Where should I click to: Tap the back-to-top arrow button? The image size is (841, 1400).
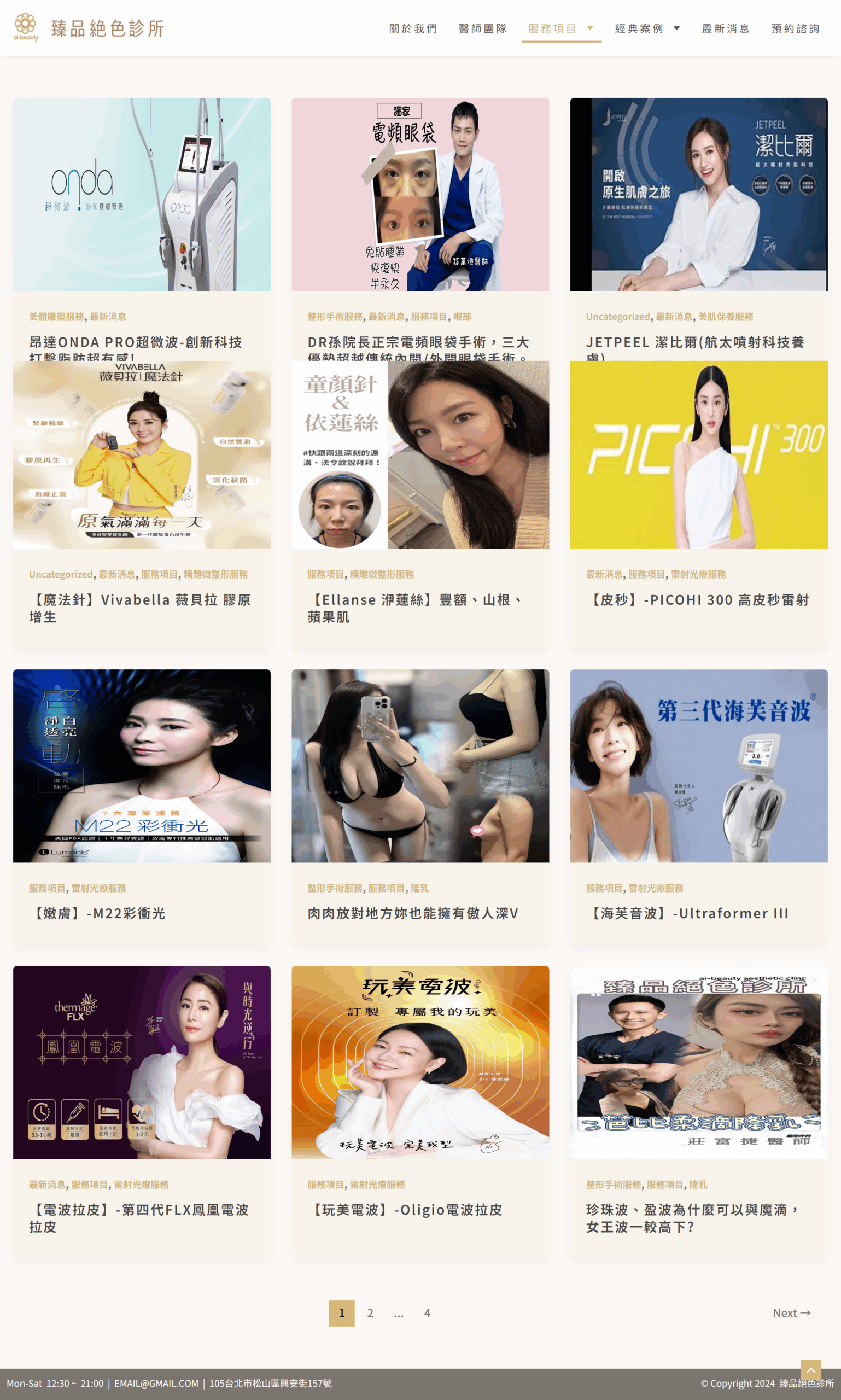pos(810,1369)
